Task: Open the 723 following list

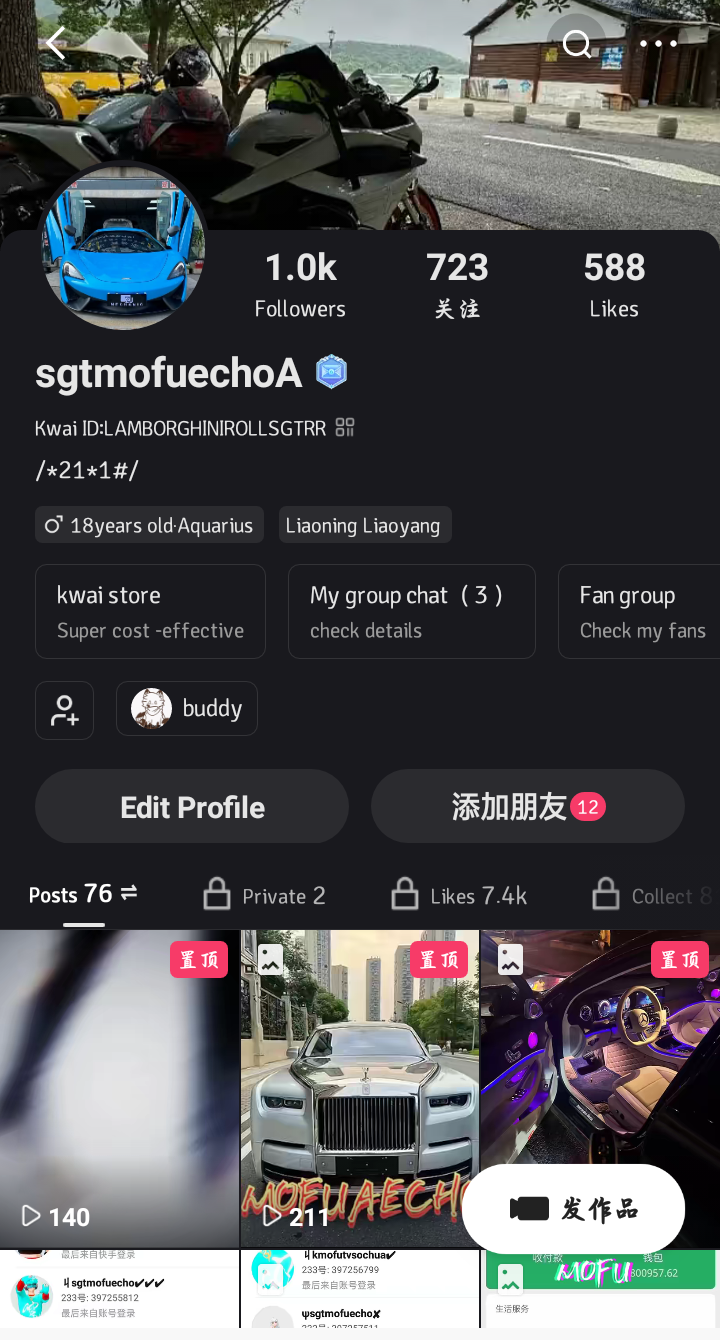Action: (x=457, y=284)
